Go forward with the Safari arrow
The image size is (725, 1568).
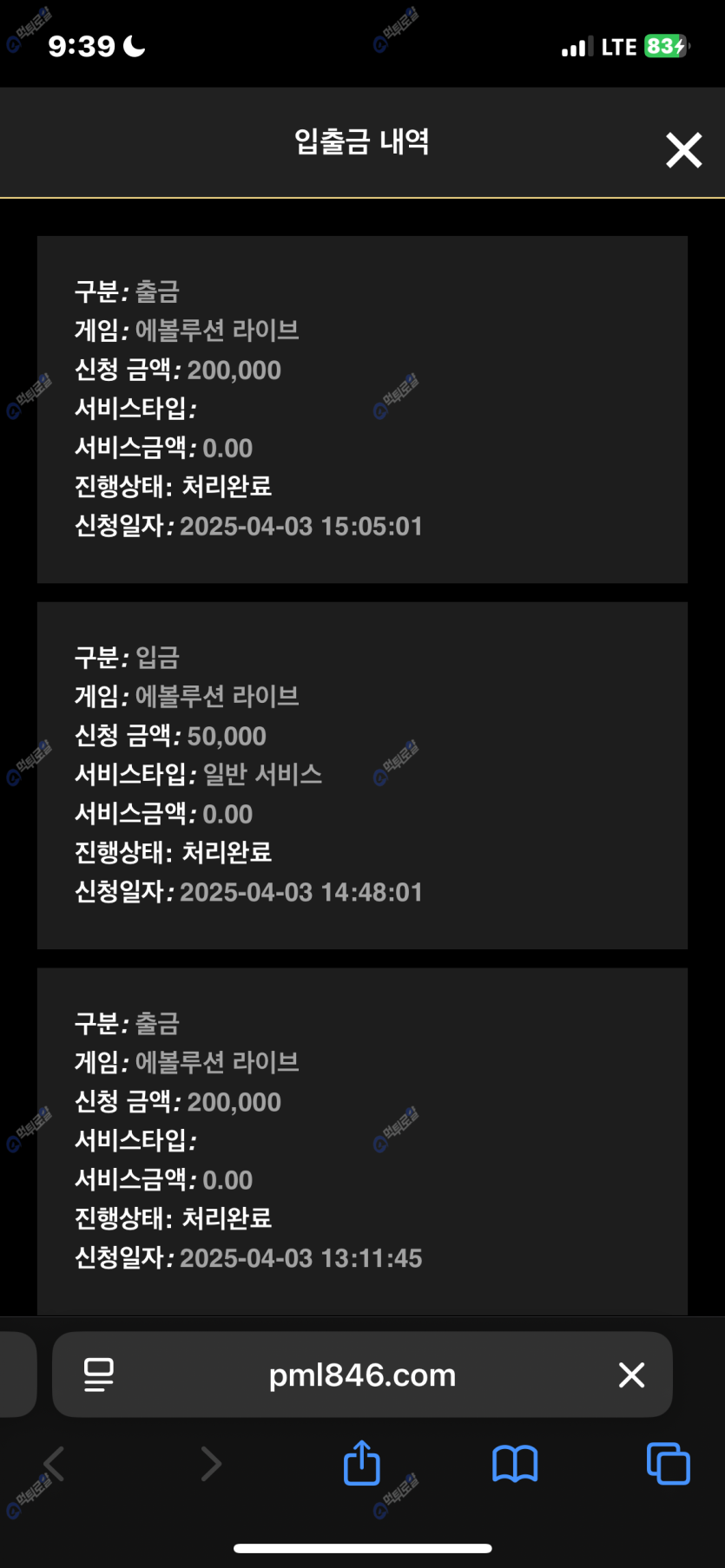coord(211,1464)
